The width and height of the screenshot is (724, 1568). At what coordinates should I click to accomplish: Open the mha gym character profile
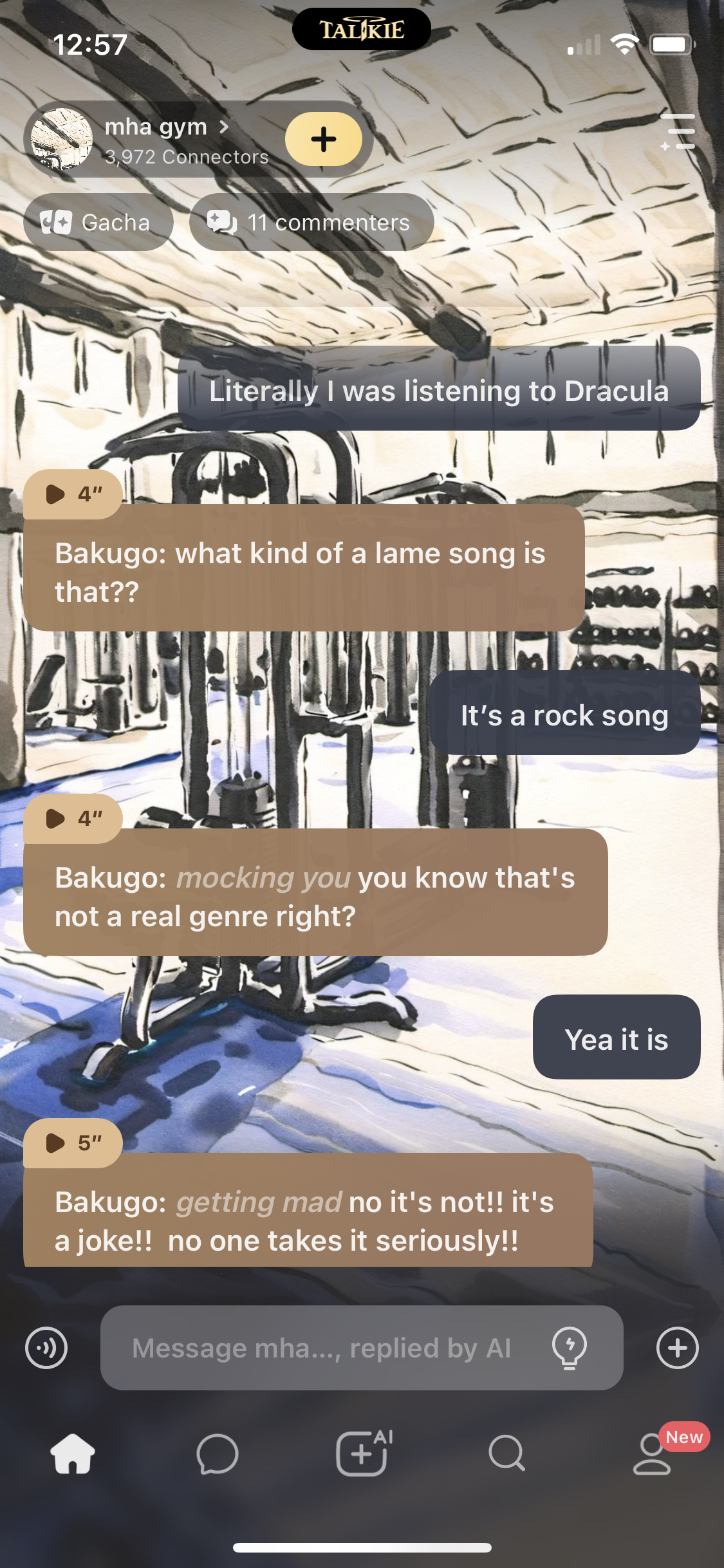pyautogui.click(x=154, y=139)
